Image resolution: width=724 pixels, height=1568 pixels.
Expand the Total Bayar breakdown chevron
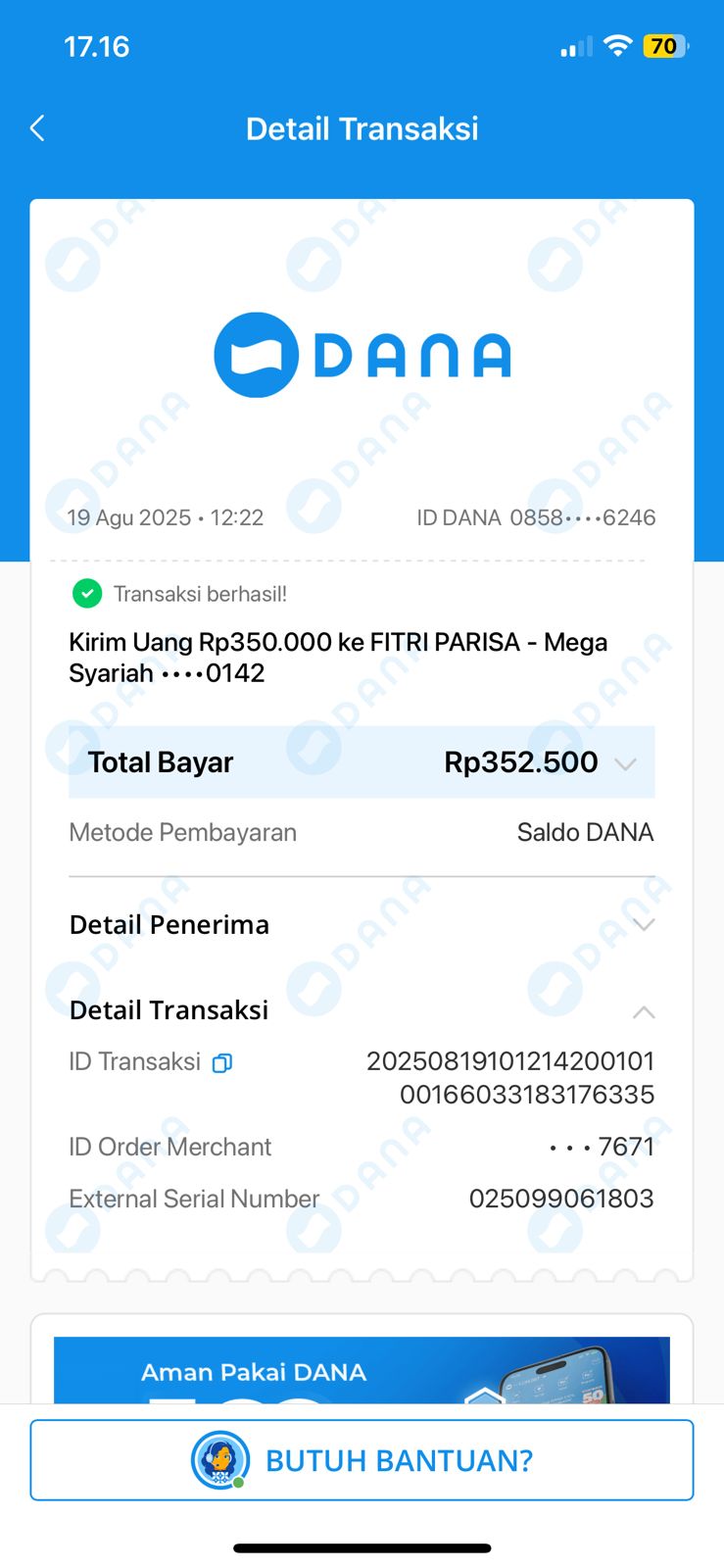[x=626, y=763]
